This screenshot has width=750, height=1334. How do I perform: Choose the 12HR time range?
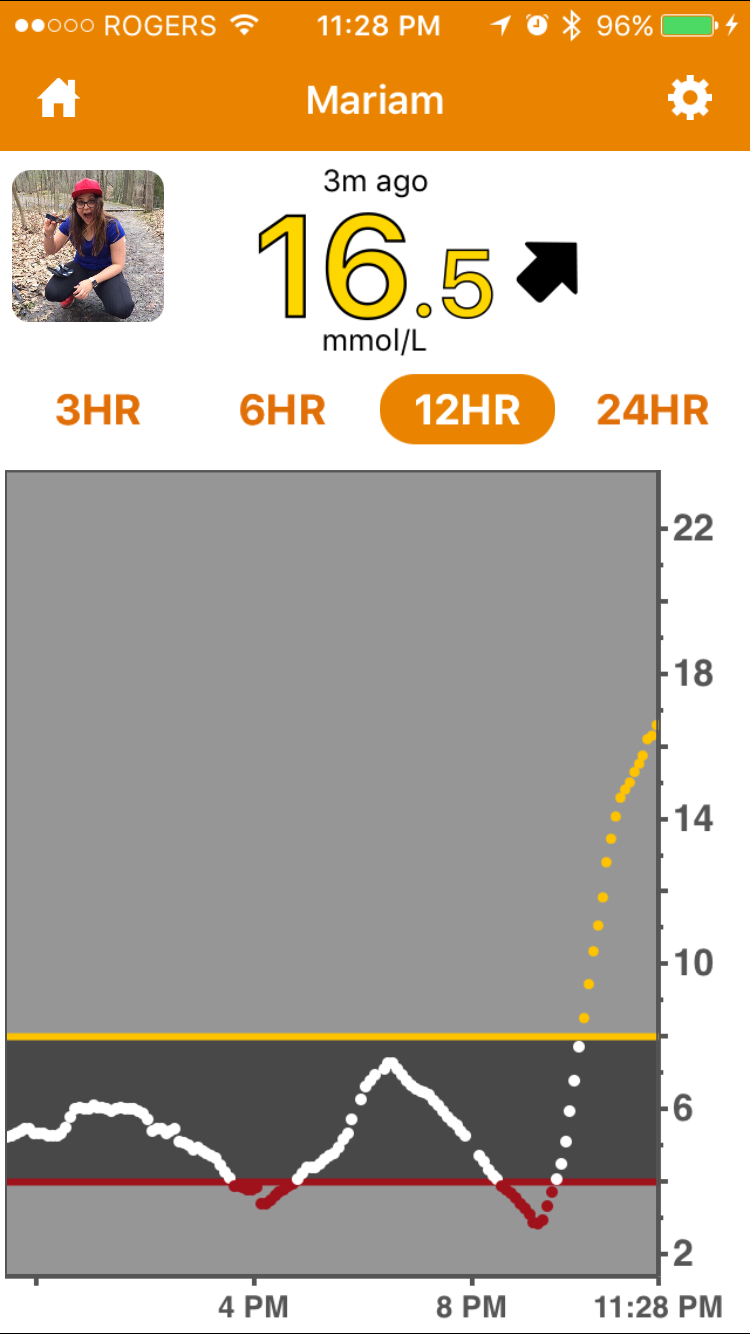click(x=467, y=409)
